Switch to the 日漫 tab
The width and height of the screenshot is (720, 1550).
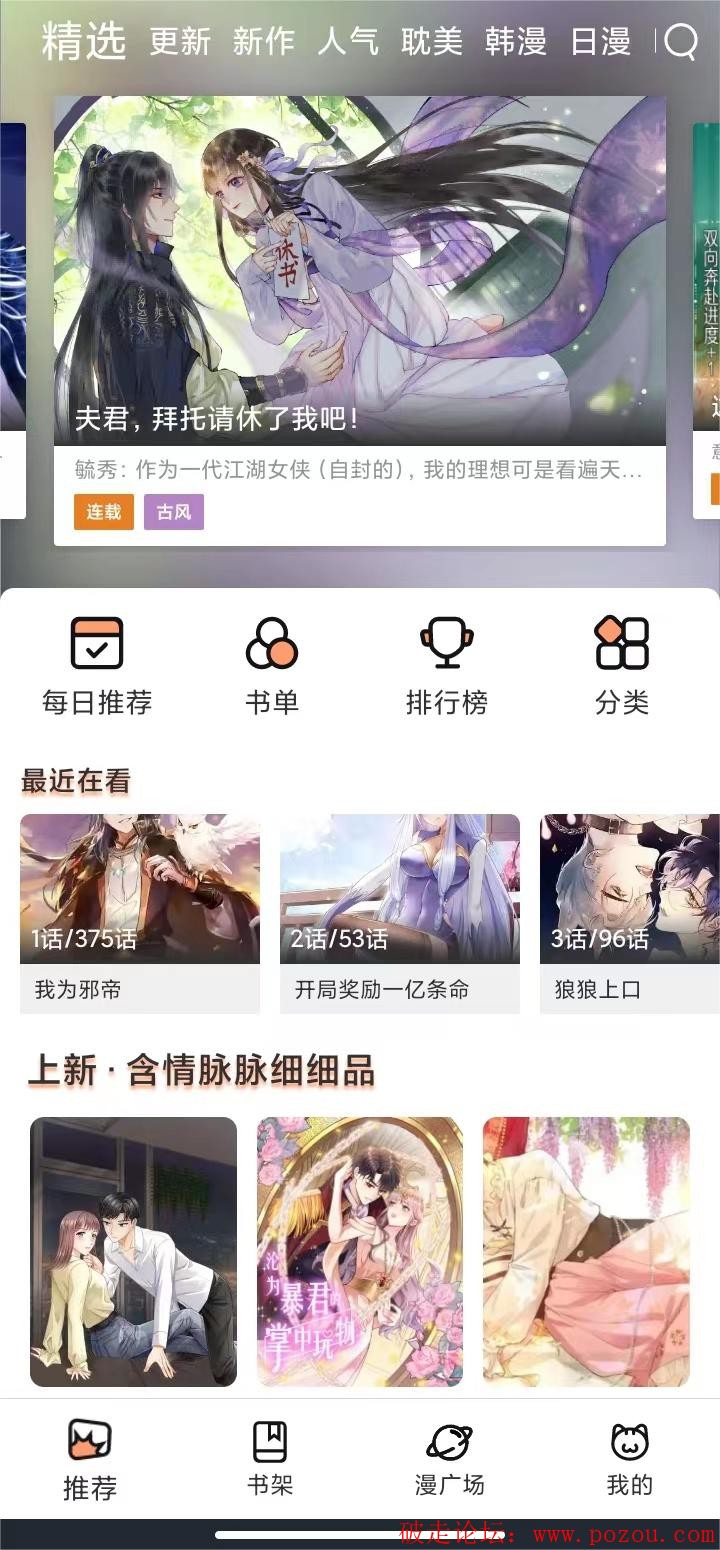[x=600, y=42]
